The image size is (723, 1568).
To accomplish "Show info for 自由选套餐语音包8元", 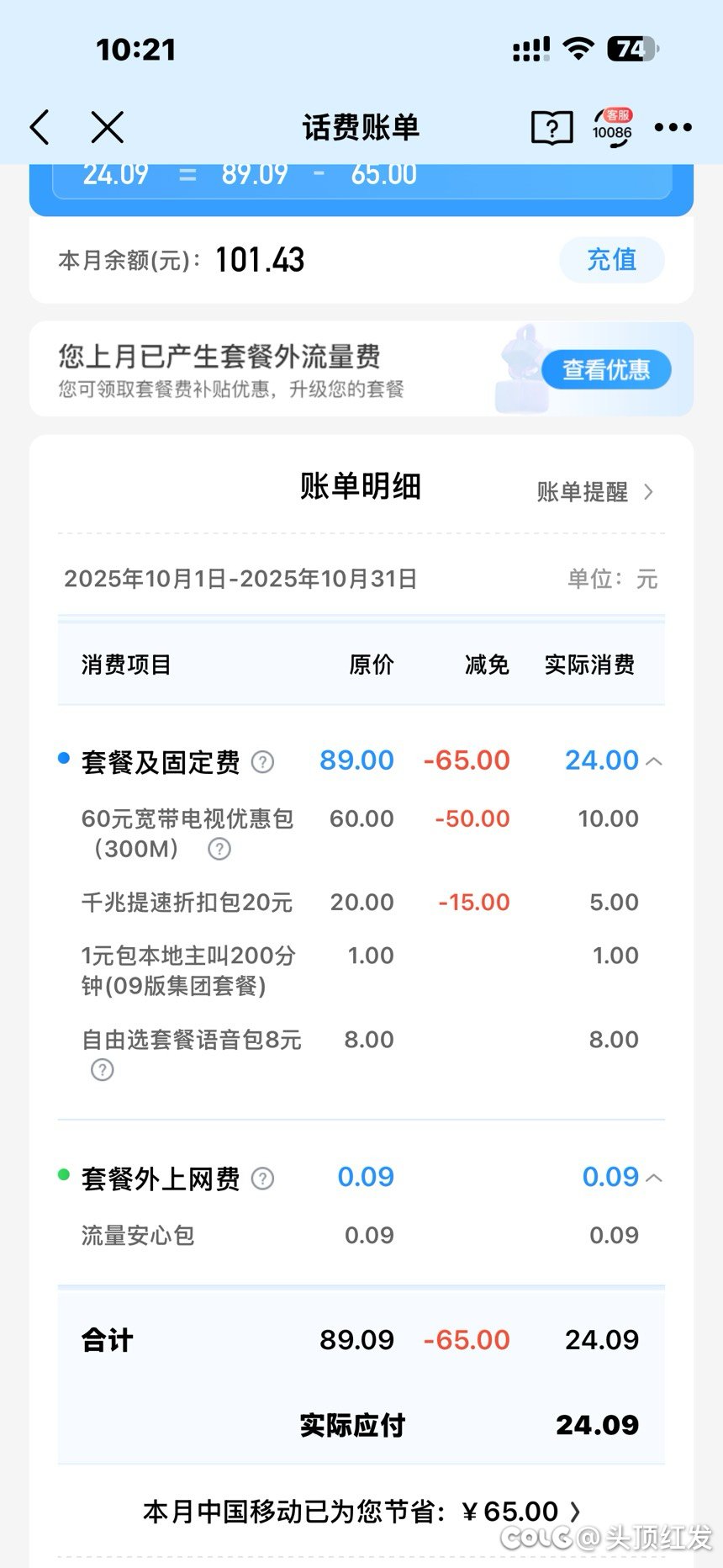I will click(x=103, y=1070).
